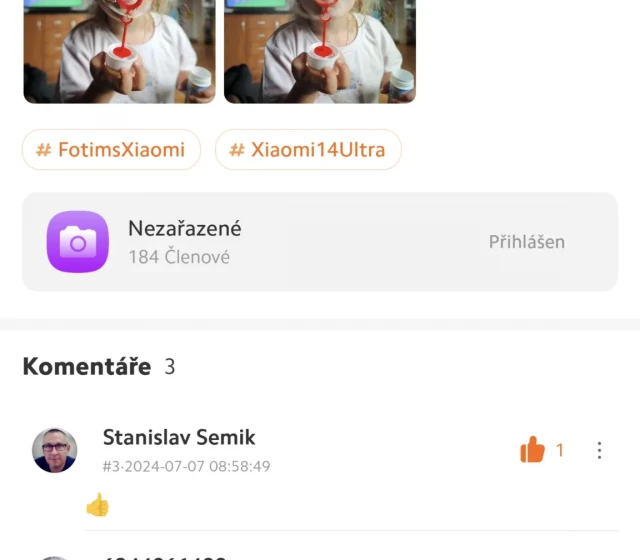Open the left photo of the post
This screenshot has height=560, width=640.
point(119,50)
